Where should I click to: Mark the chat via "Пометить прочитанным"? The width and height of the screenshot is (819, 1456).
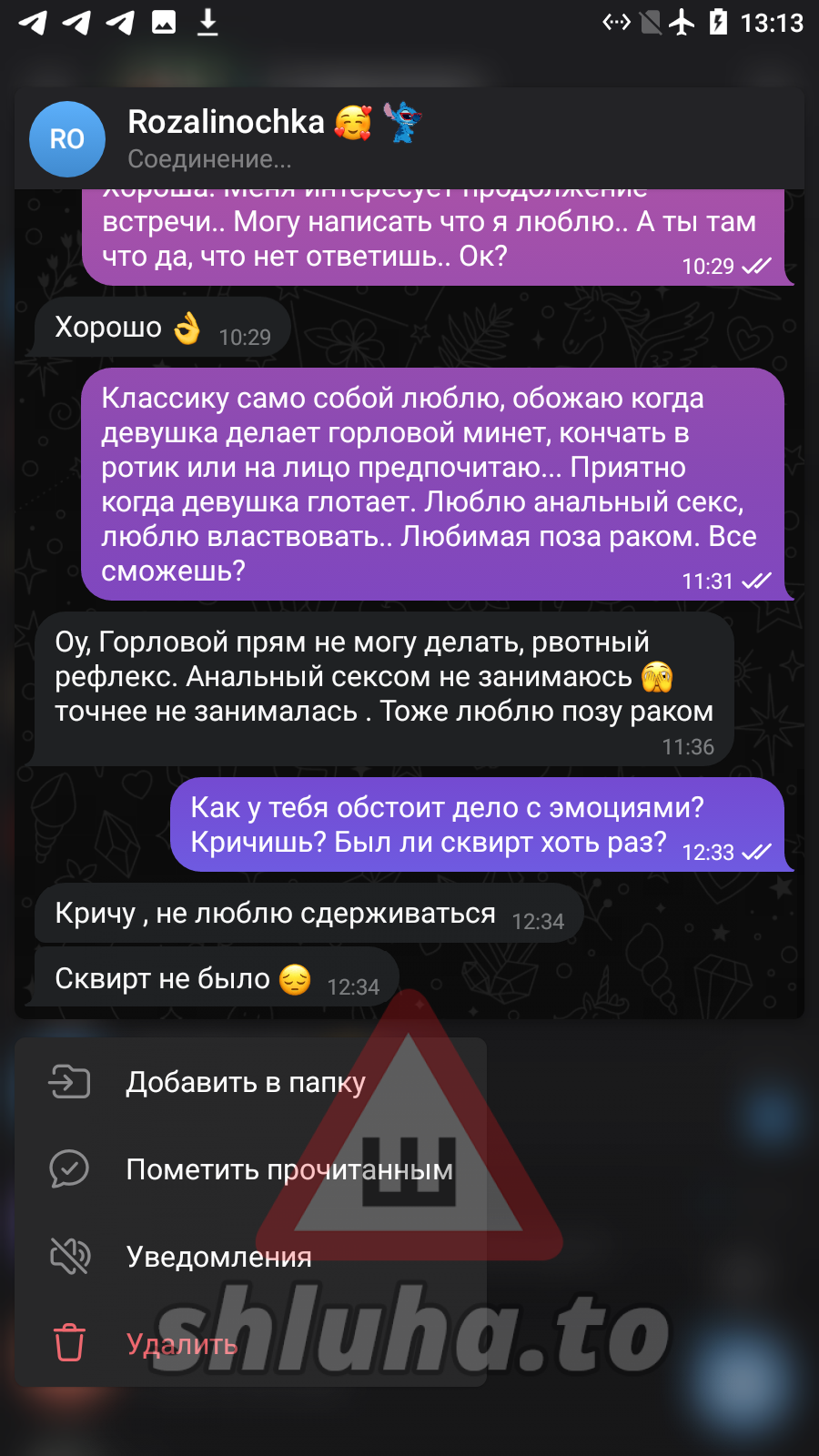288,1169
